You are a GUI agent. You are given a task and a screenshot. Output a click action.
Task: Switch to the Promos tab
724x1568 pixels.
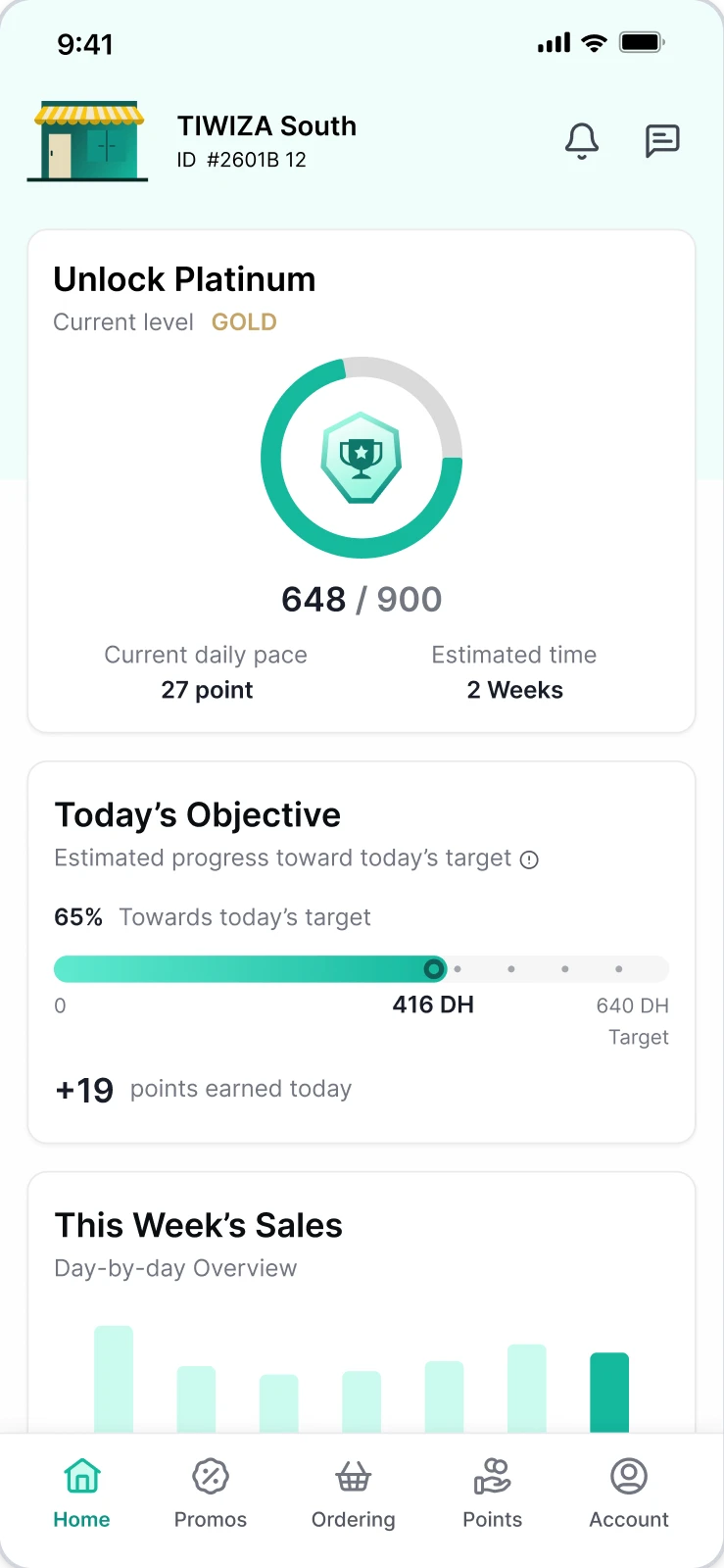211,1494
